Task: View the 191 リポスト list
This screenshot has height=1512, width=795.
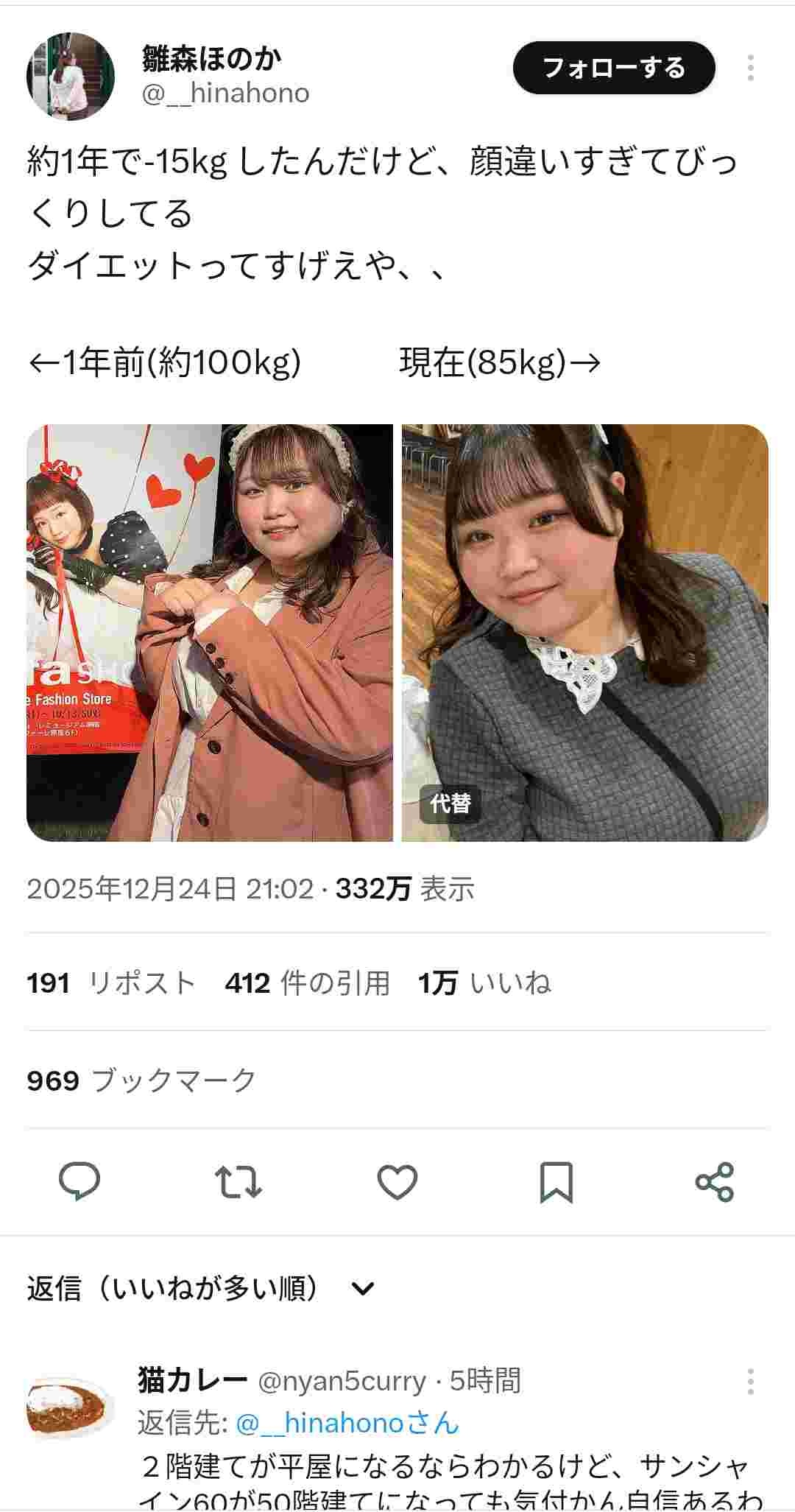Action: pyautogui.click(x=110, y=983)
